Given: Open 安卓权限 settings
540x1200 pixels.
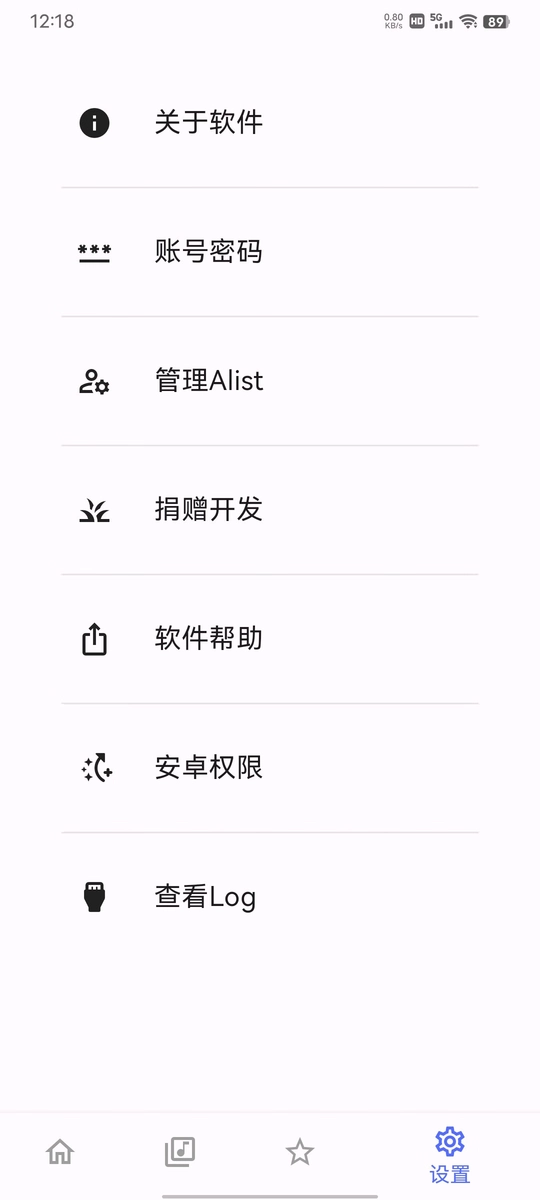Looking at the screenshot, I should [x=270, y=768].
